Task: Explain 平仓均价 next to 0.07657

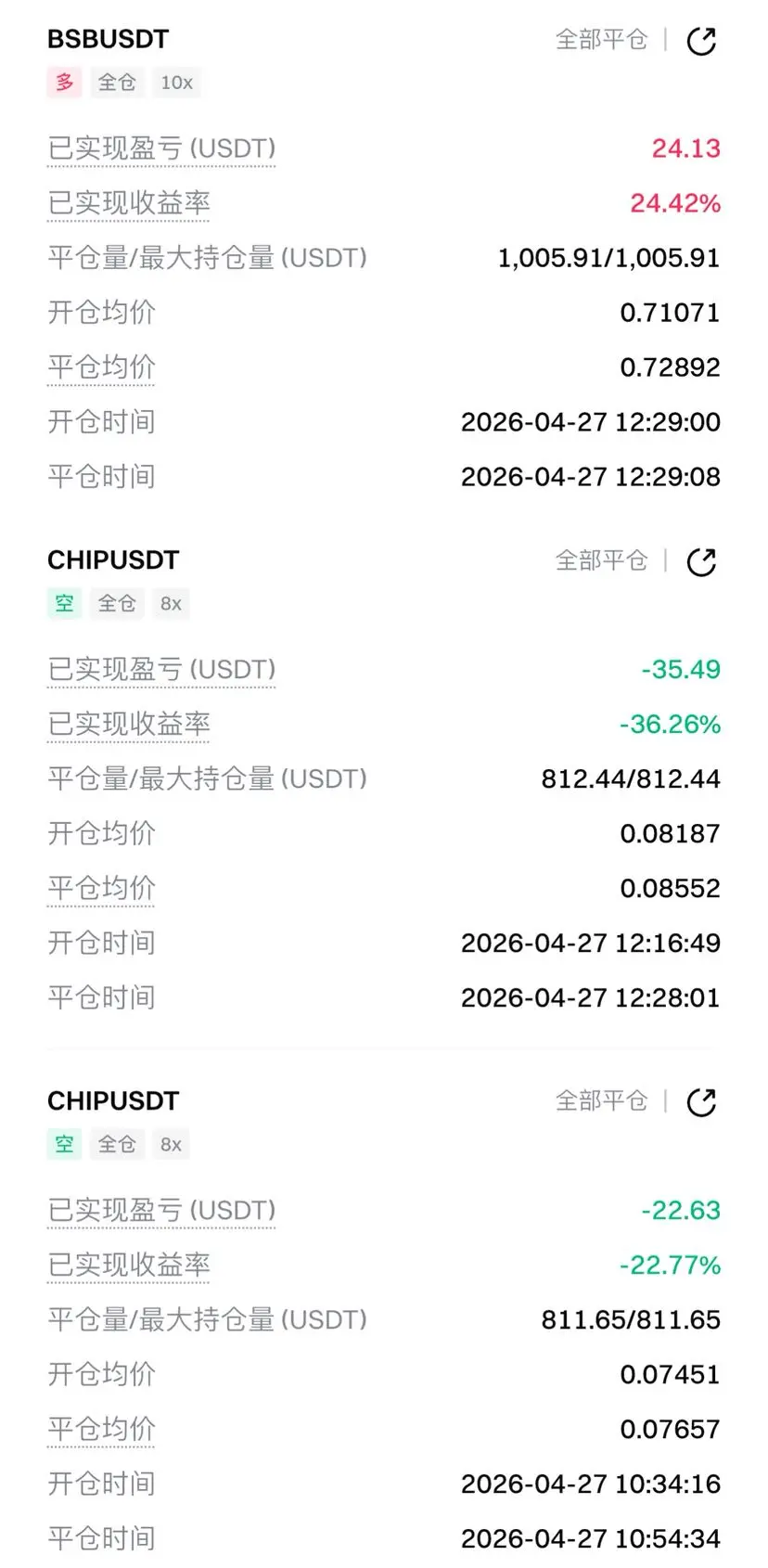Action: (x=101, y=1430)
